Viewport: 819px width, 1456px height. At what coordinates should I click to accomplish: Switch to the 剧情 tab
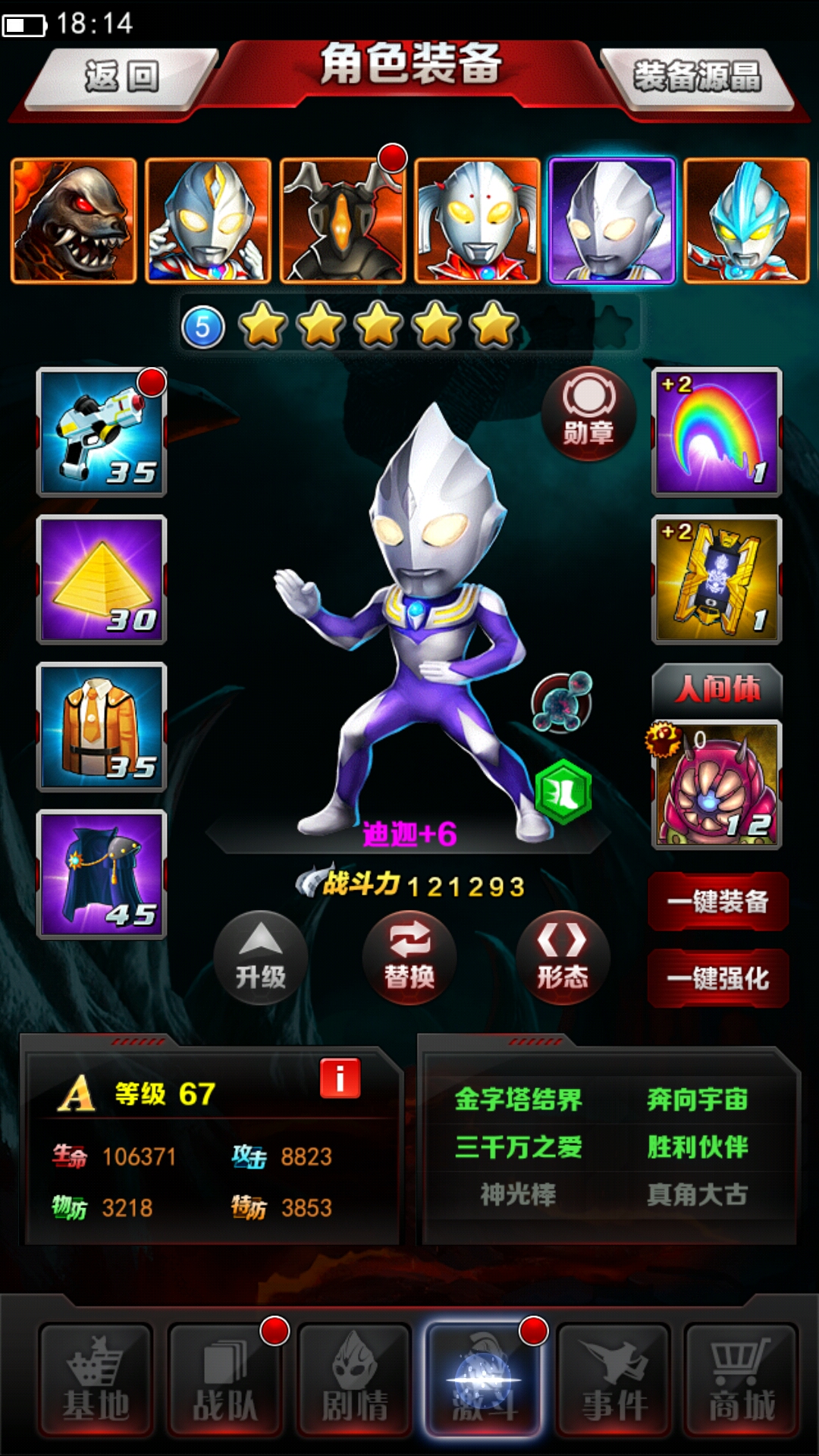point(355,1380)
